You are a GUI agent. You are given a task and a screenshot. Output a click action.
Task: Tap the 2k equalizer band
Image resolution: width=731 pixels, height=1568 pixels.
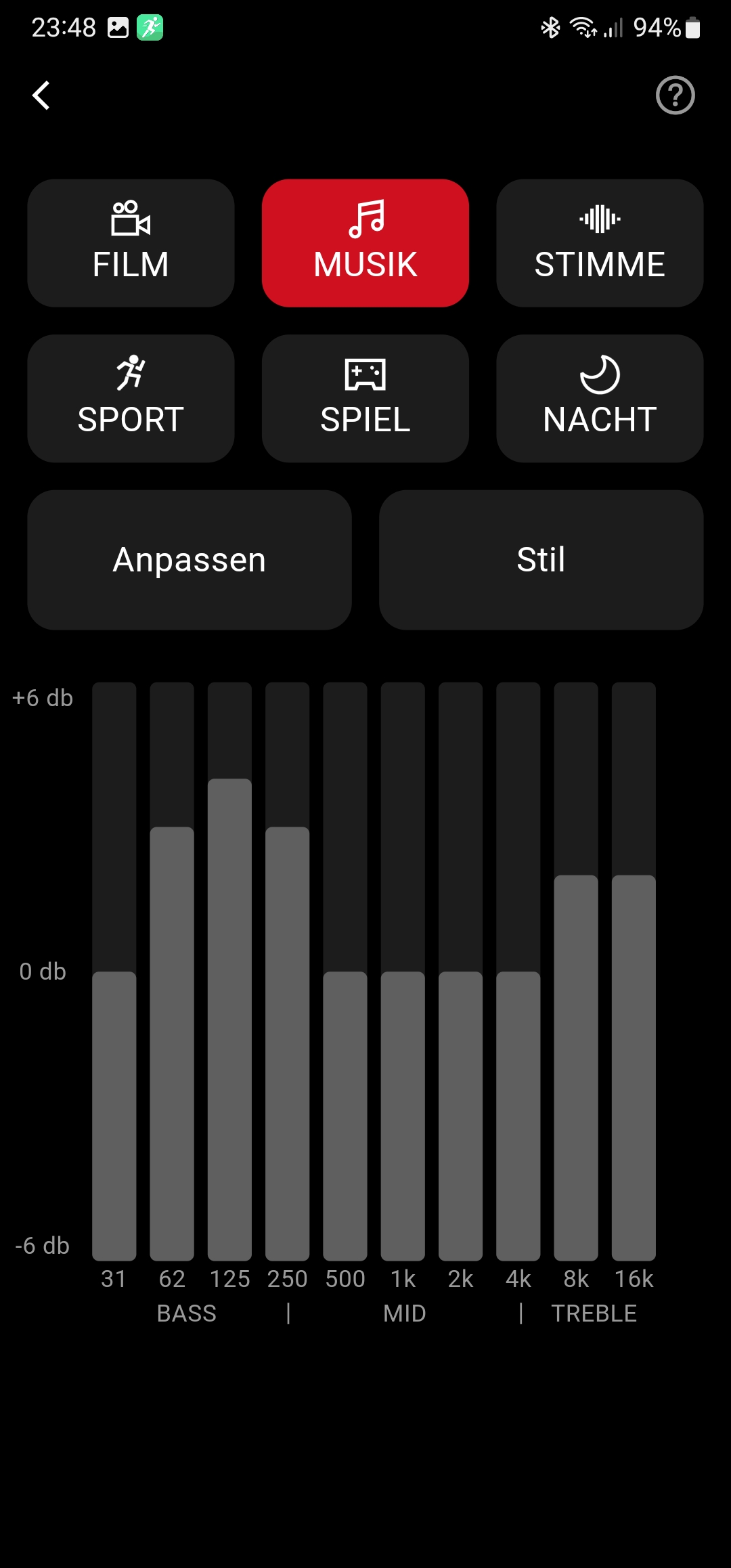(x=461, y=972)
